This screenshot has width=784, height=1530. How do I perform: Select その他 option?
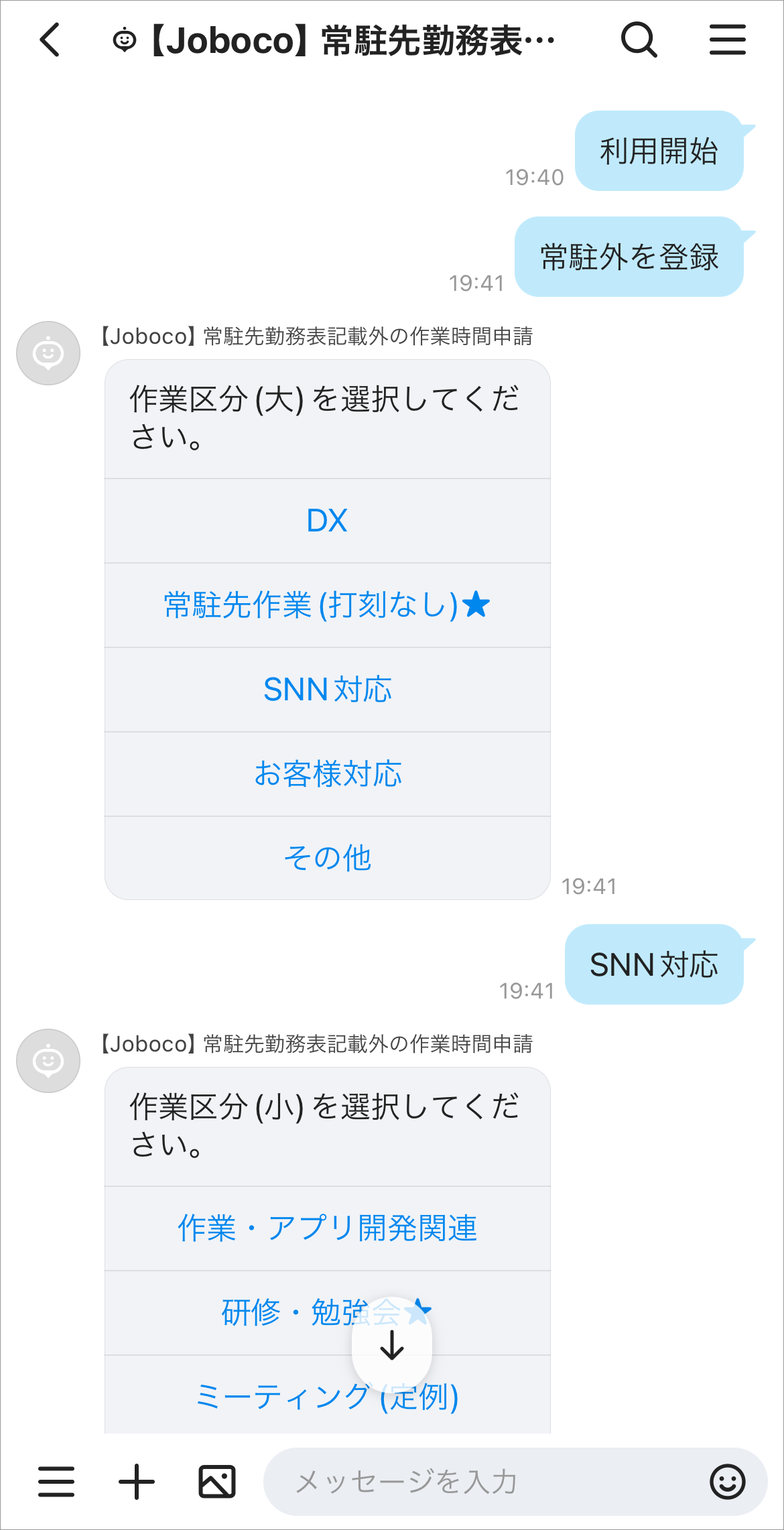(327, 858)
